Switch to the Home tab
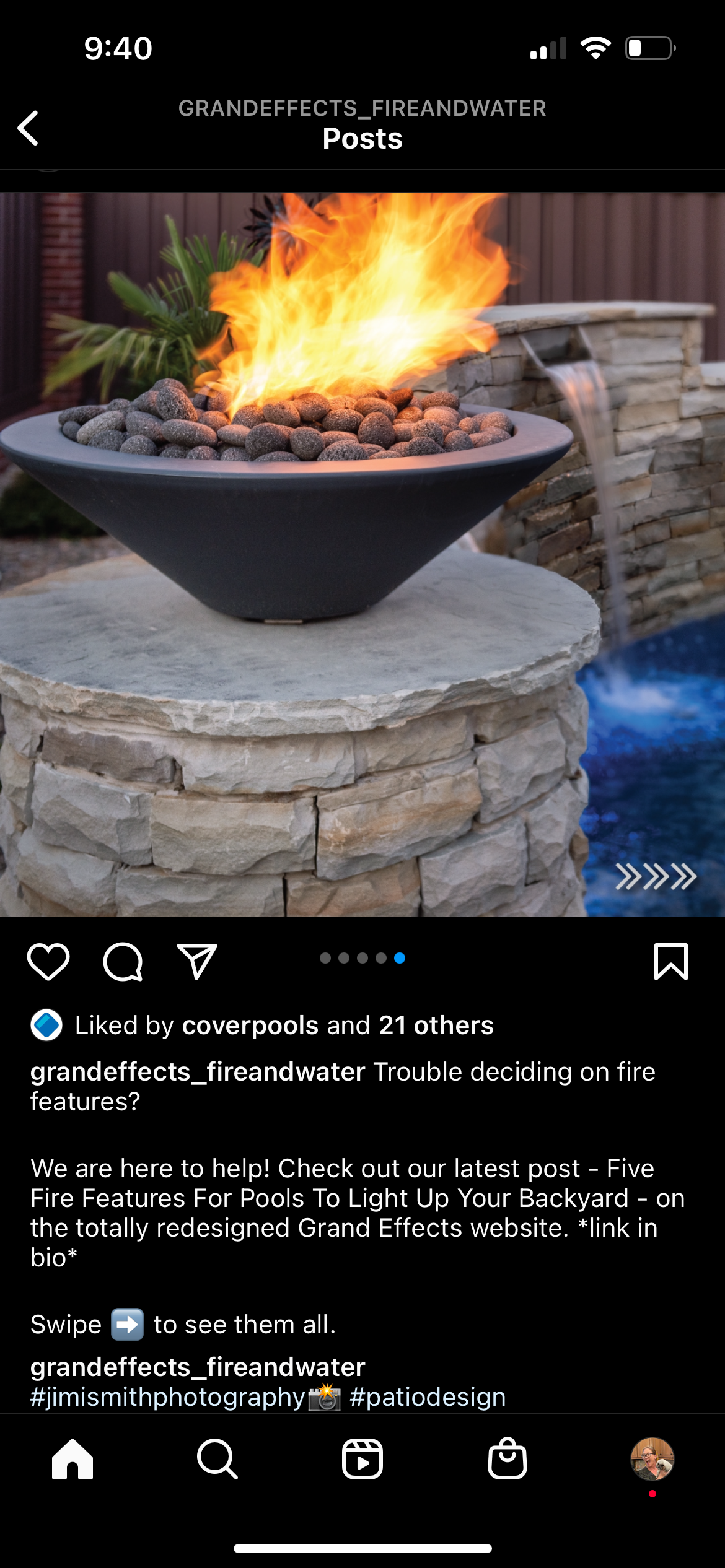Image resolution: width=725 pixels, height=1568 pixels. click(x=72, y=1459)
